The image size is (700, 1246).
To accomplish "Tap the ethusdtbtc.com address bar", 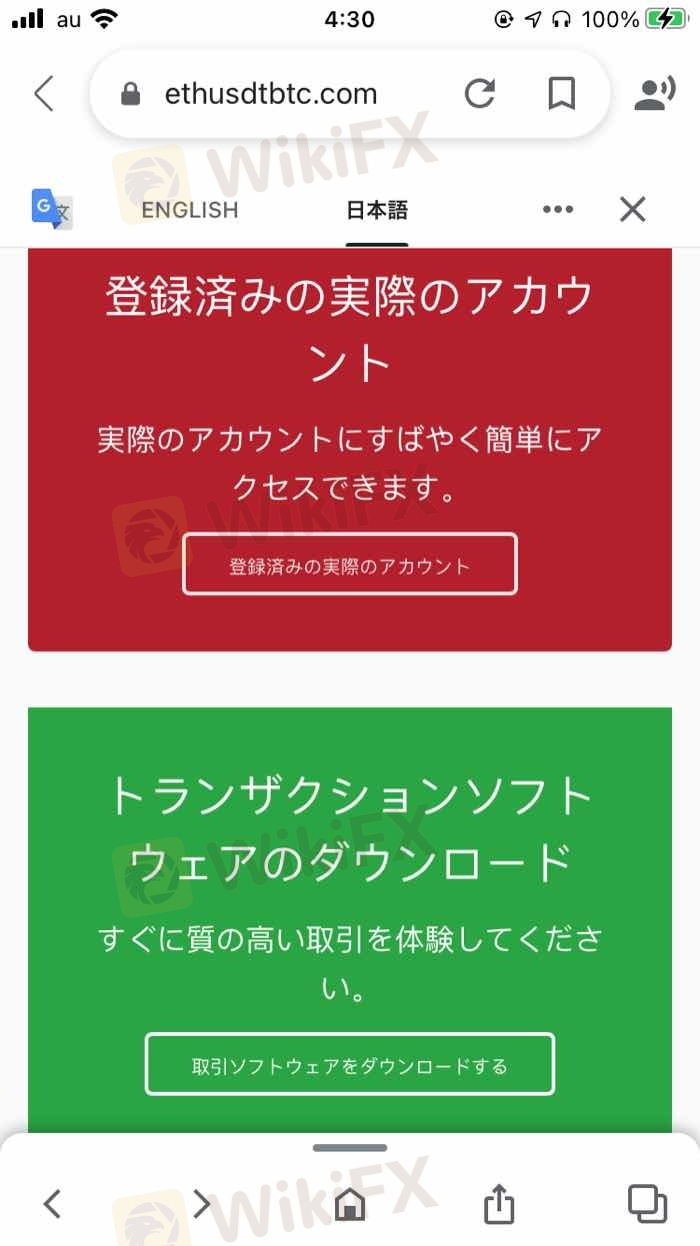I will pos(272,94).
